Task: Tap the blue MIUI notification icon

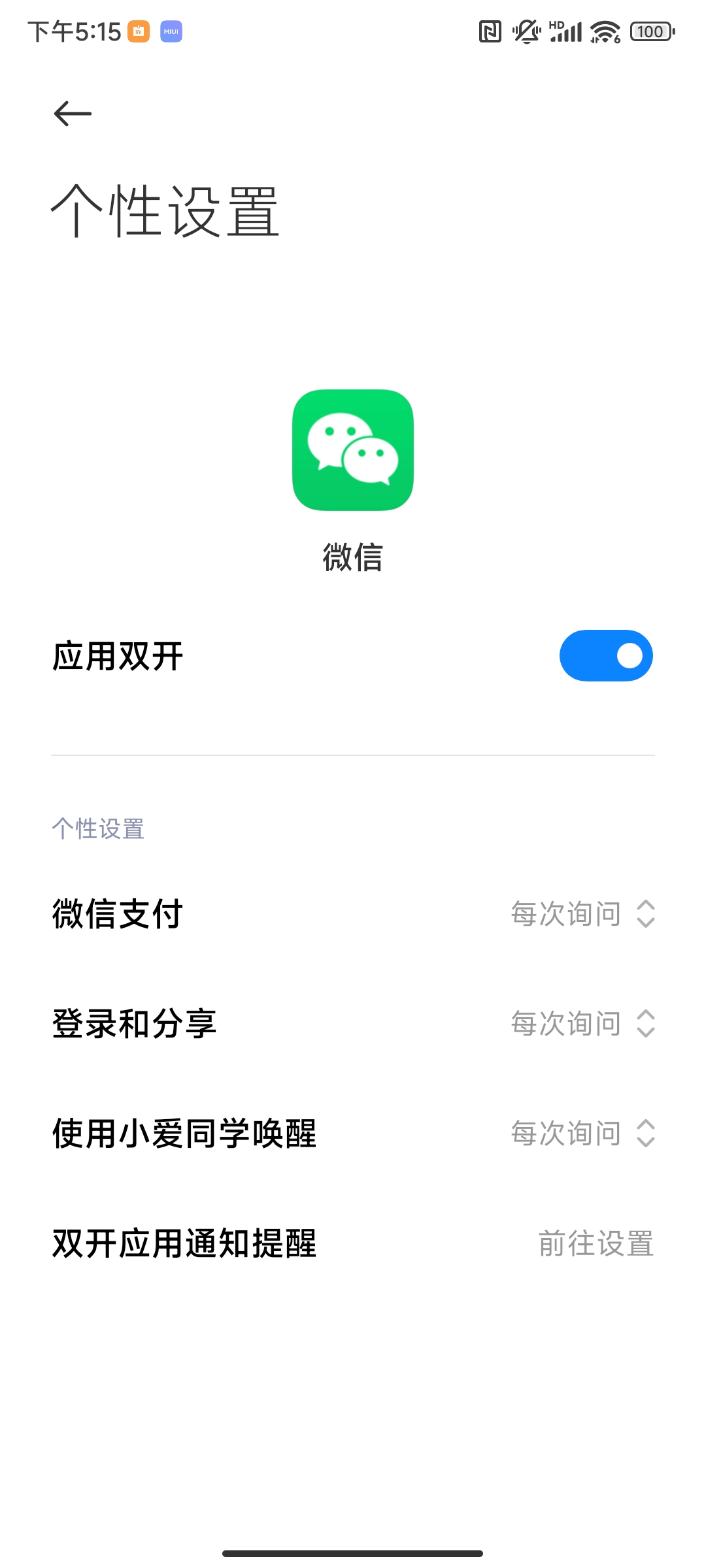Action: [171, 31]
